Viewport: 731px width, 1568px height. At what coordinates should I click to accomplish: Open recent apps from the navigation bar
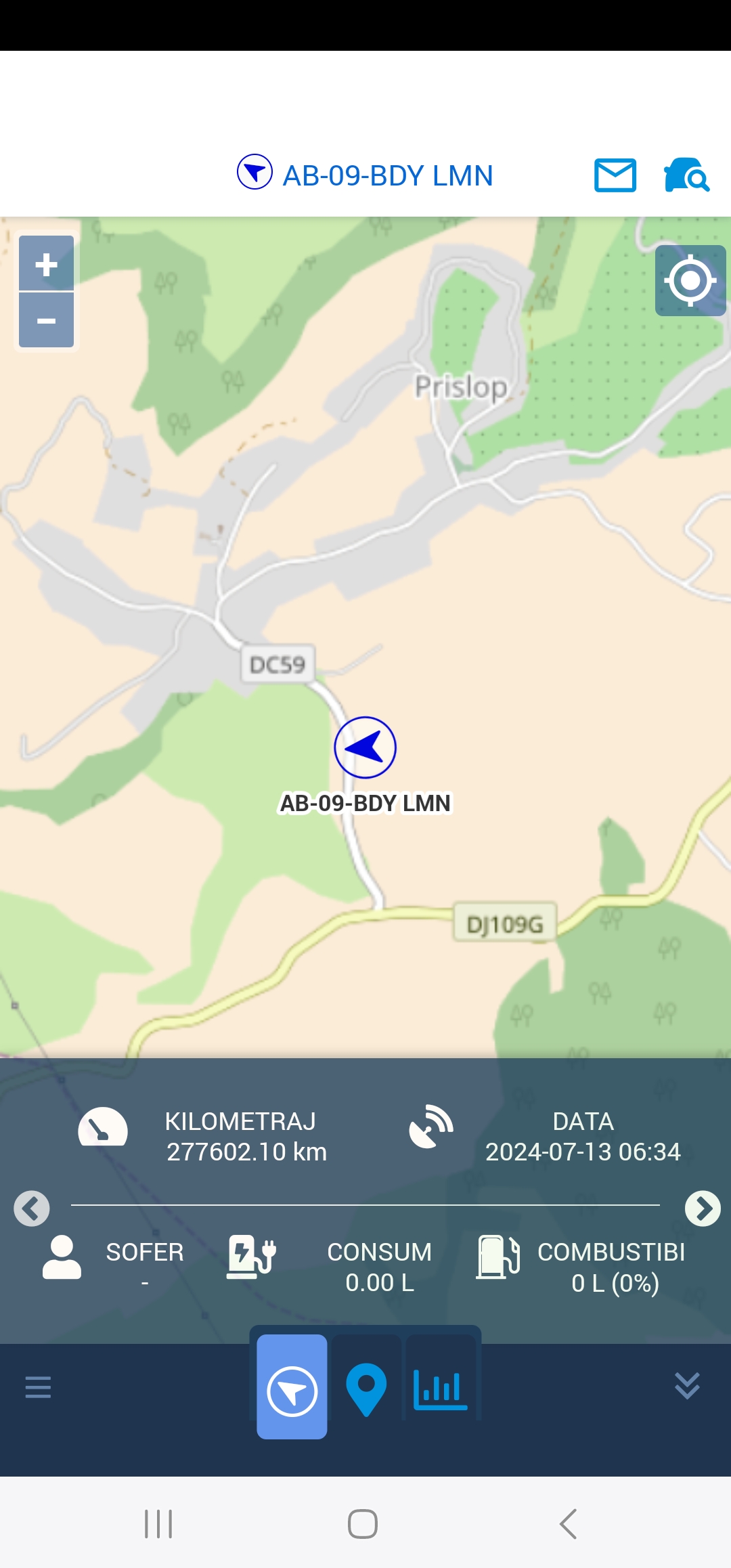158,1524
